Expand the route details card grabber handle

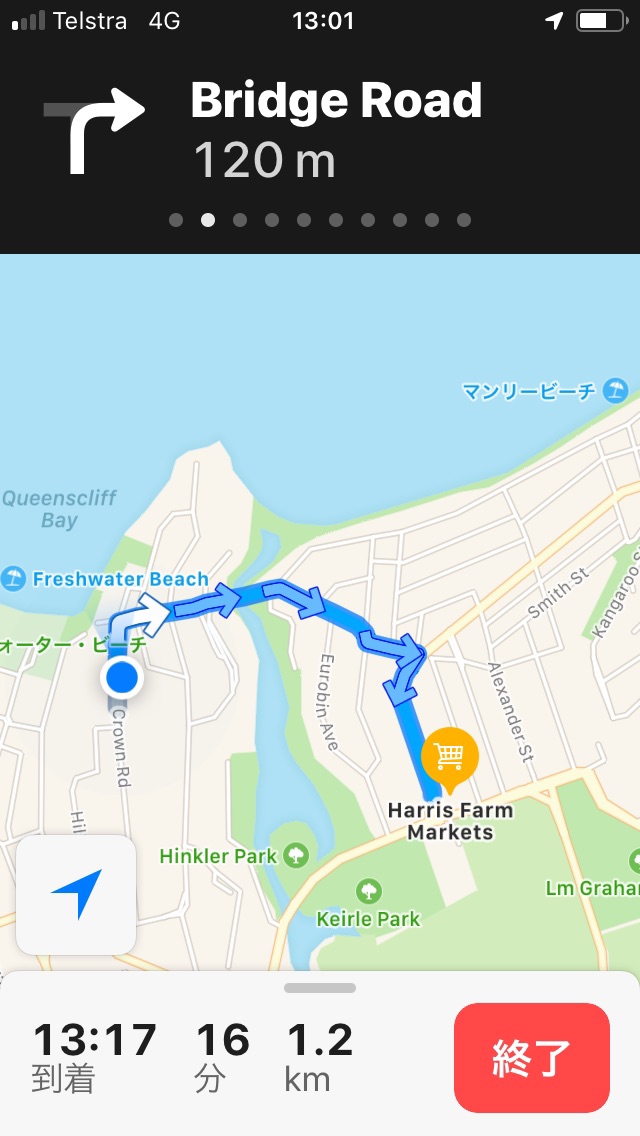tap(320, 987)
